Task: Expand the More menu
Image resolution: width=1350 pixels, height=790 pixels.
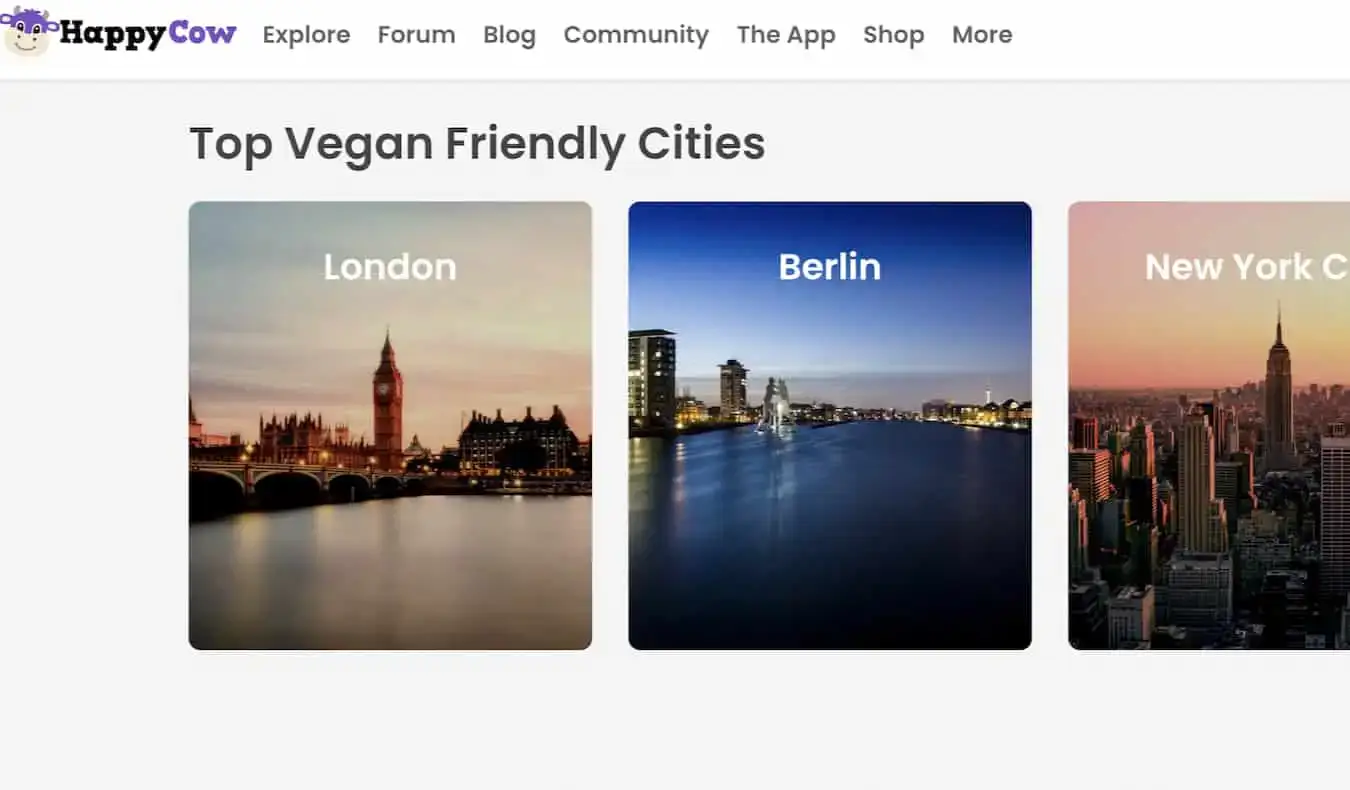Action: 981,35
